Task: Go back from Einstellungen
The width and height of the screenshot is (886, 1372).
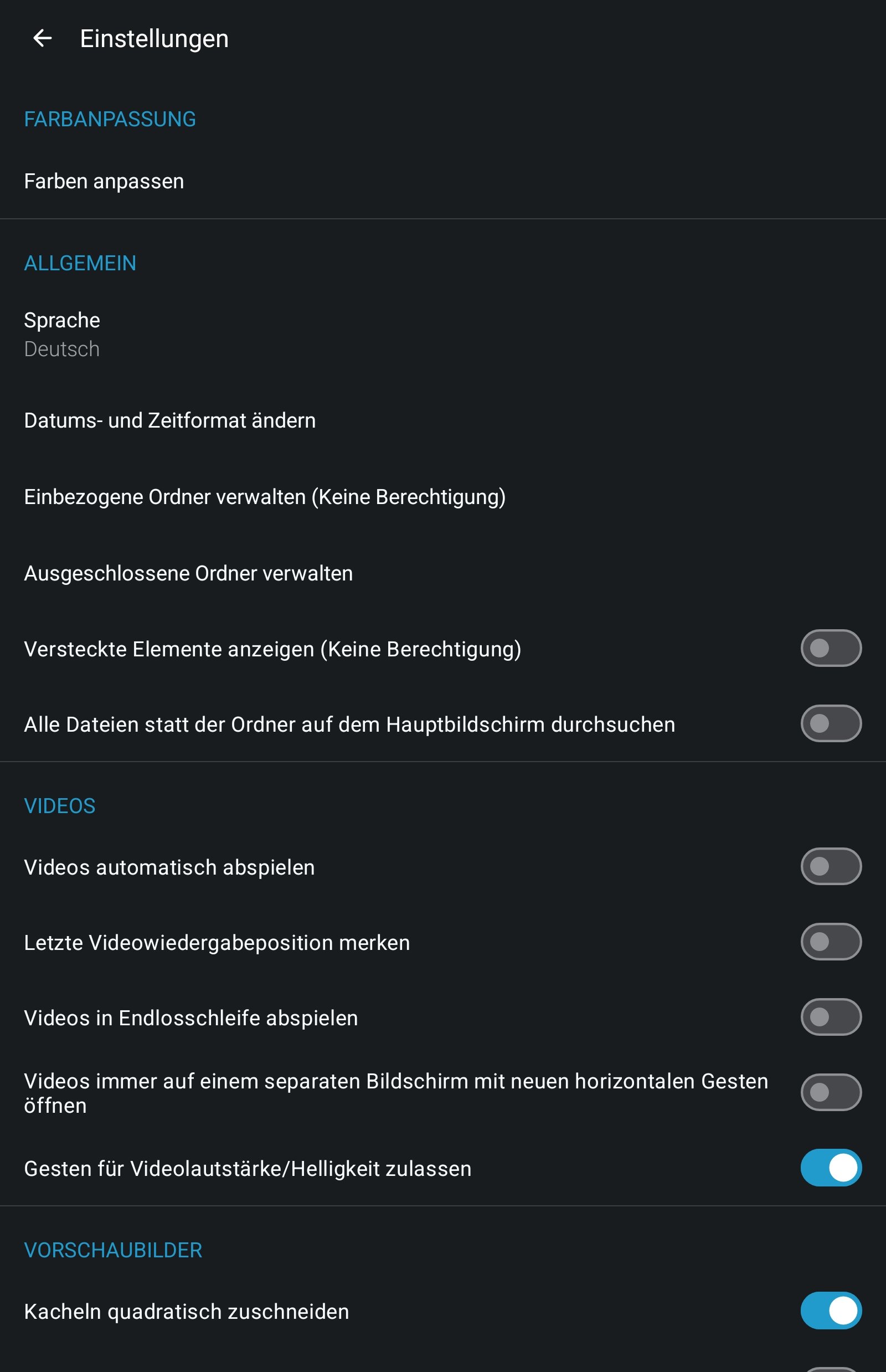Action: click(x=42, y=39)
